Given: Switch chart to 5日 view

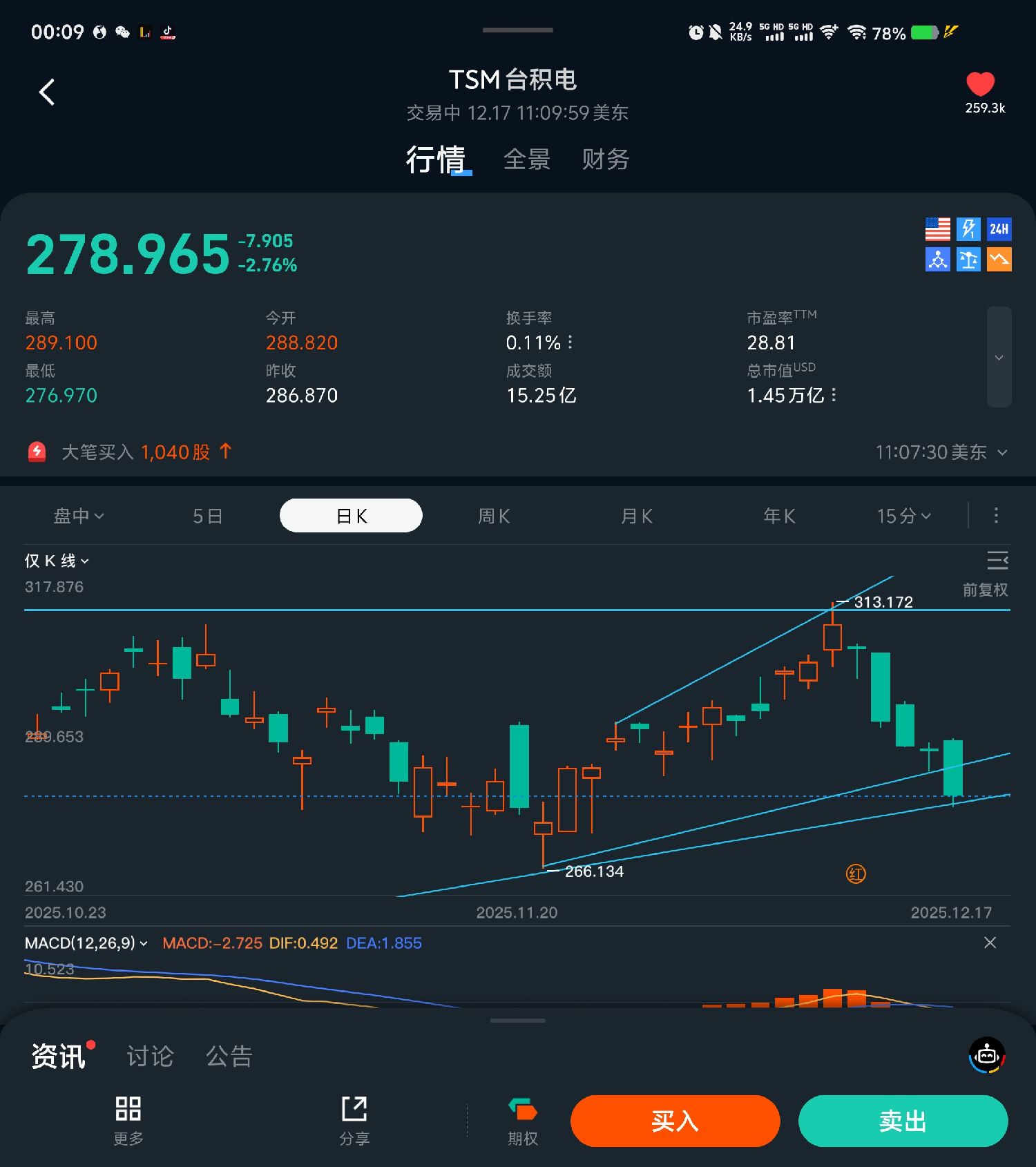Looking at the screenshot, I should pyautogui.click(x=207, y=516).
